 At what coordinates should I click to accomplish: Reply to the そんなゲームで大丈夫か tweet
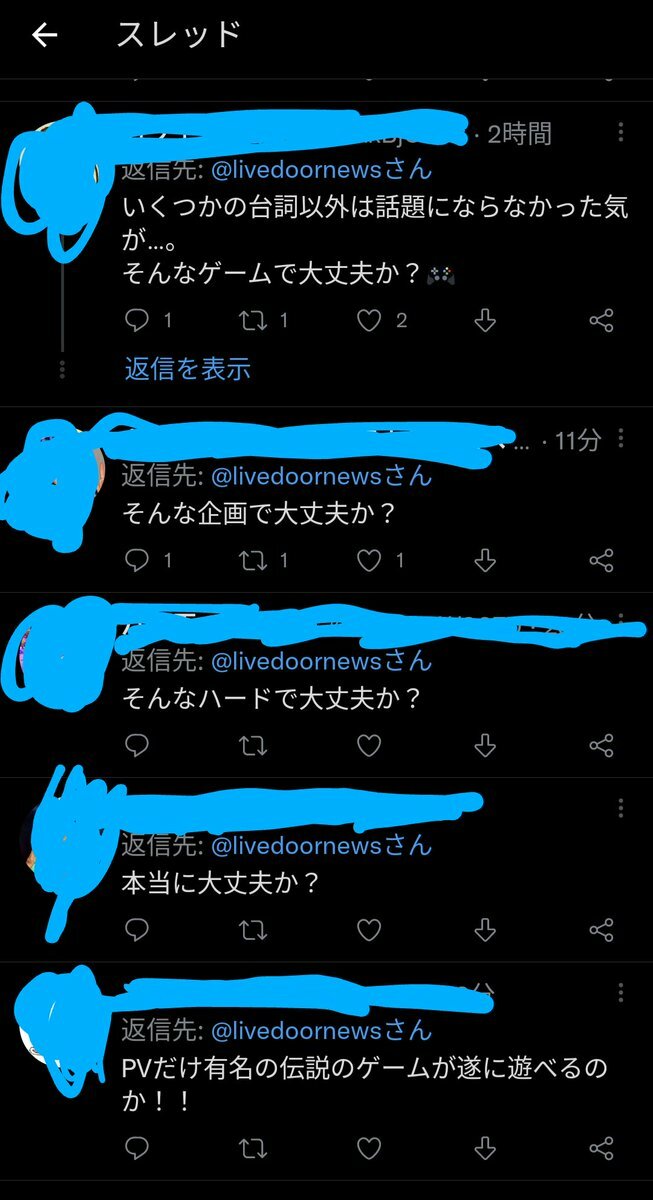pos(137,321)
